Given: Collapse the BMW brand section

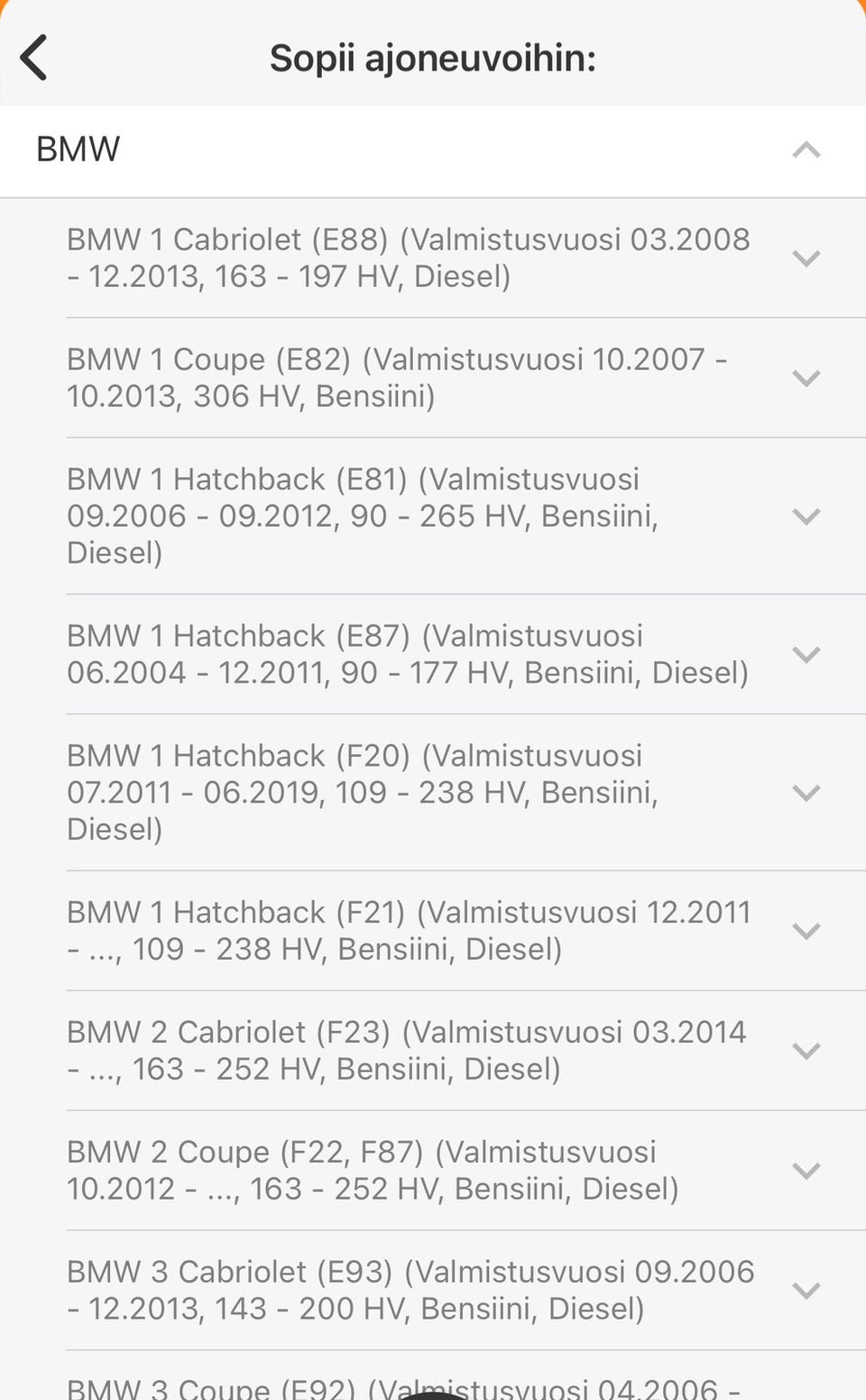Looking at the screenshot, I should pyautogui.click(x=806, y=150).
